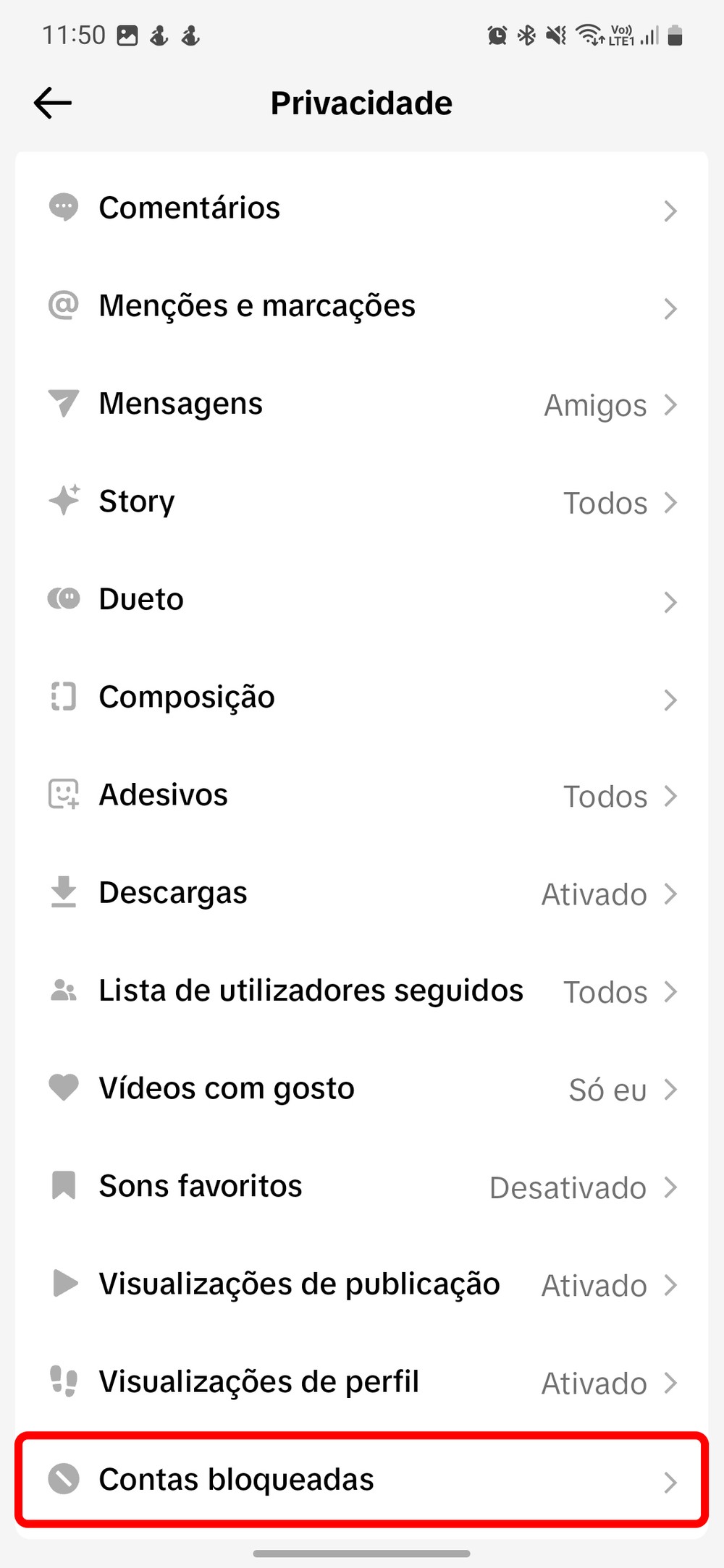724x1568 pixels.
Task: Change Vídeos com gosto visibility
Action: 362,1089
